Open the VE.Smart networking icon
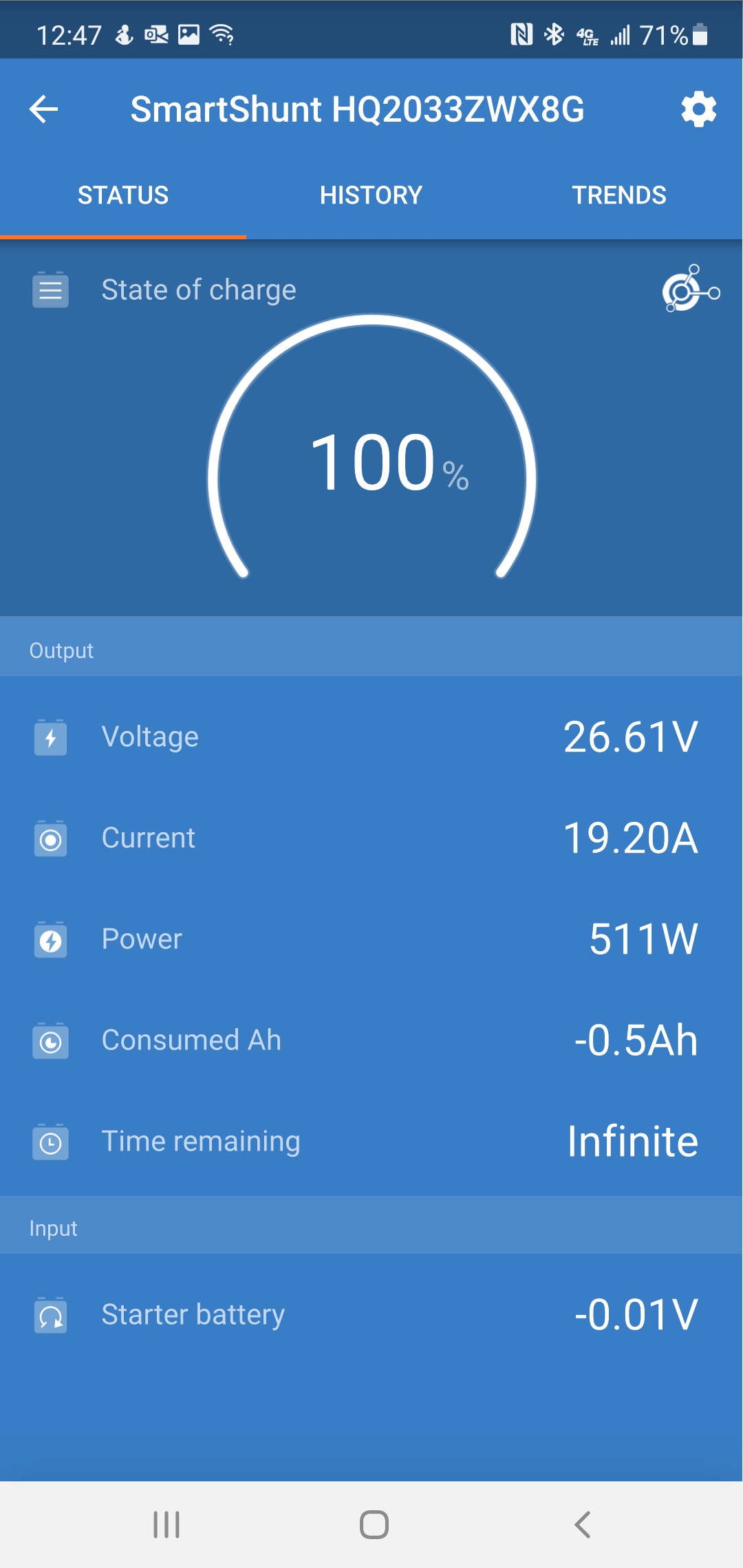This screenshot has width=743, height=1568. [691, 290]
